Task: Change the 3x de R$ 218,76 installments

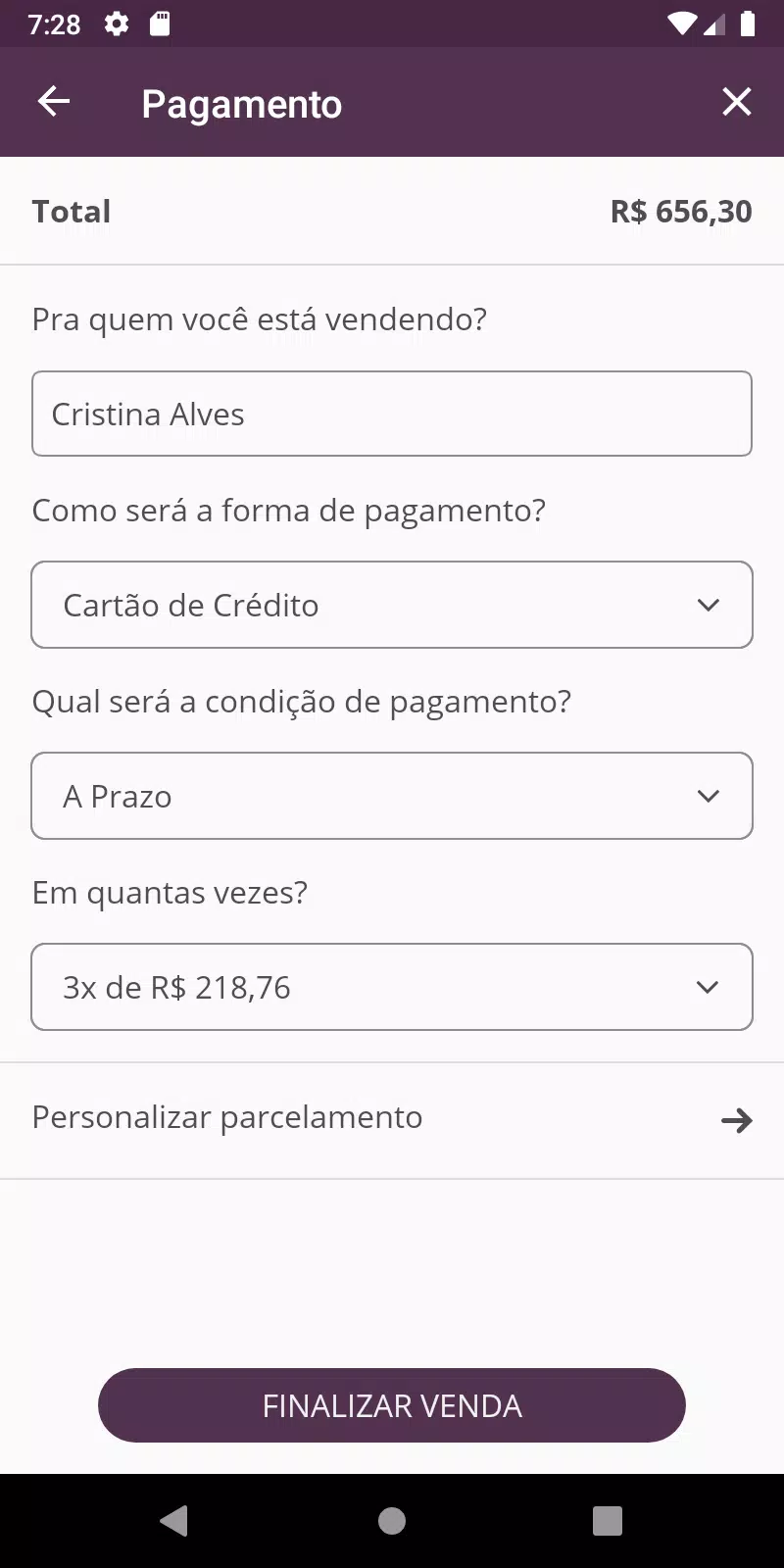Action: (x=392, y=987)
